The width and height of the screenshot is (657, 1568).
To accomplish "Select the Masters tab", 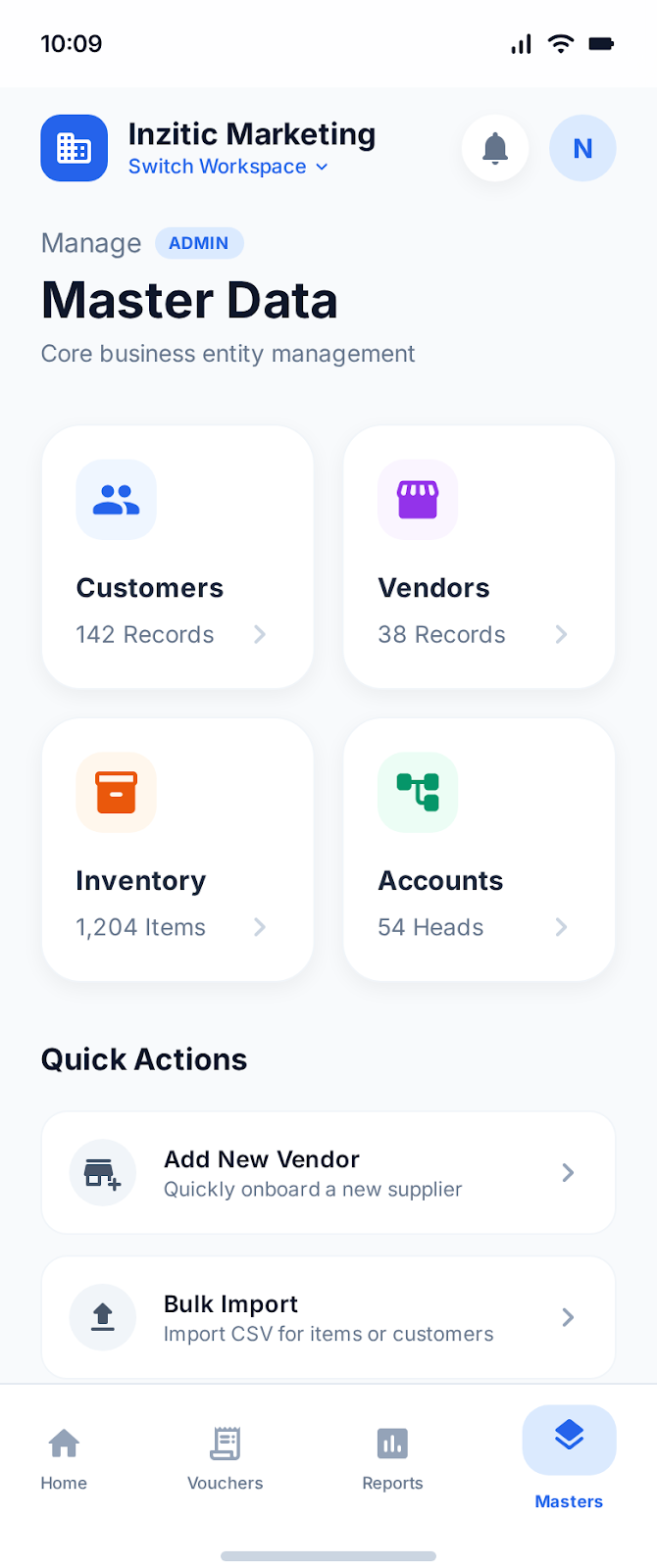I will click(569, 1458).
